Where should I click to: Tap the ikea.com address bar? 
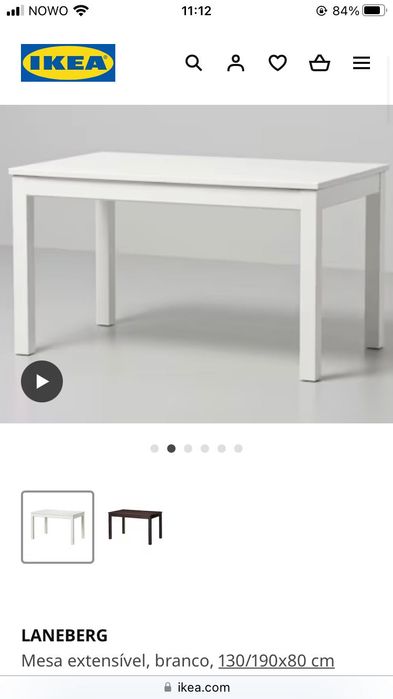[196, 687]
